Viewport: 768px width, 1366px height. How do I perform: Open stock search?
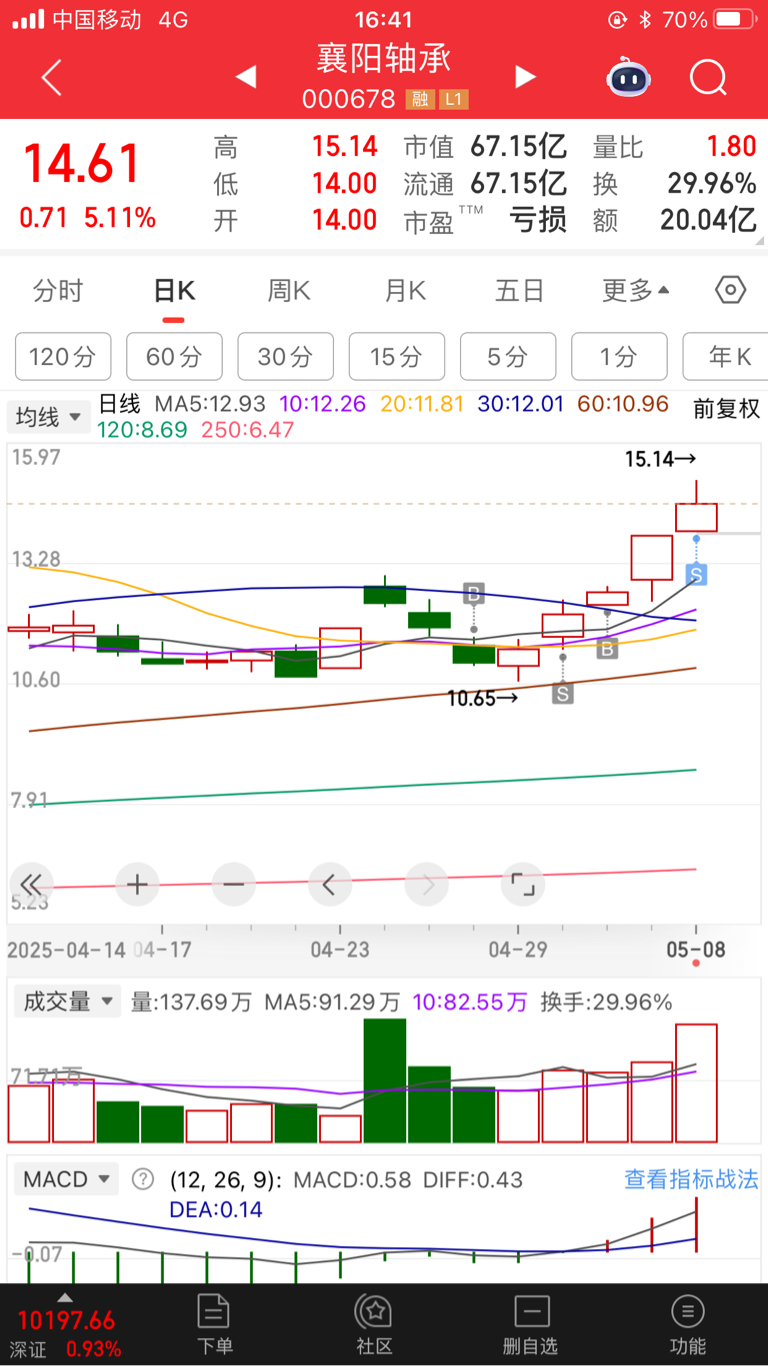pyautogui.click(x=708, y=77)
